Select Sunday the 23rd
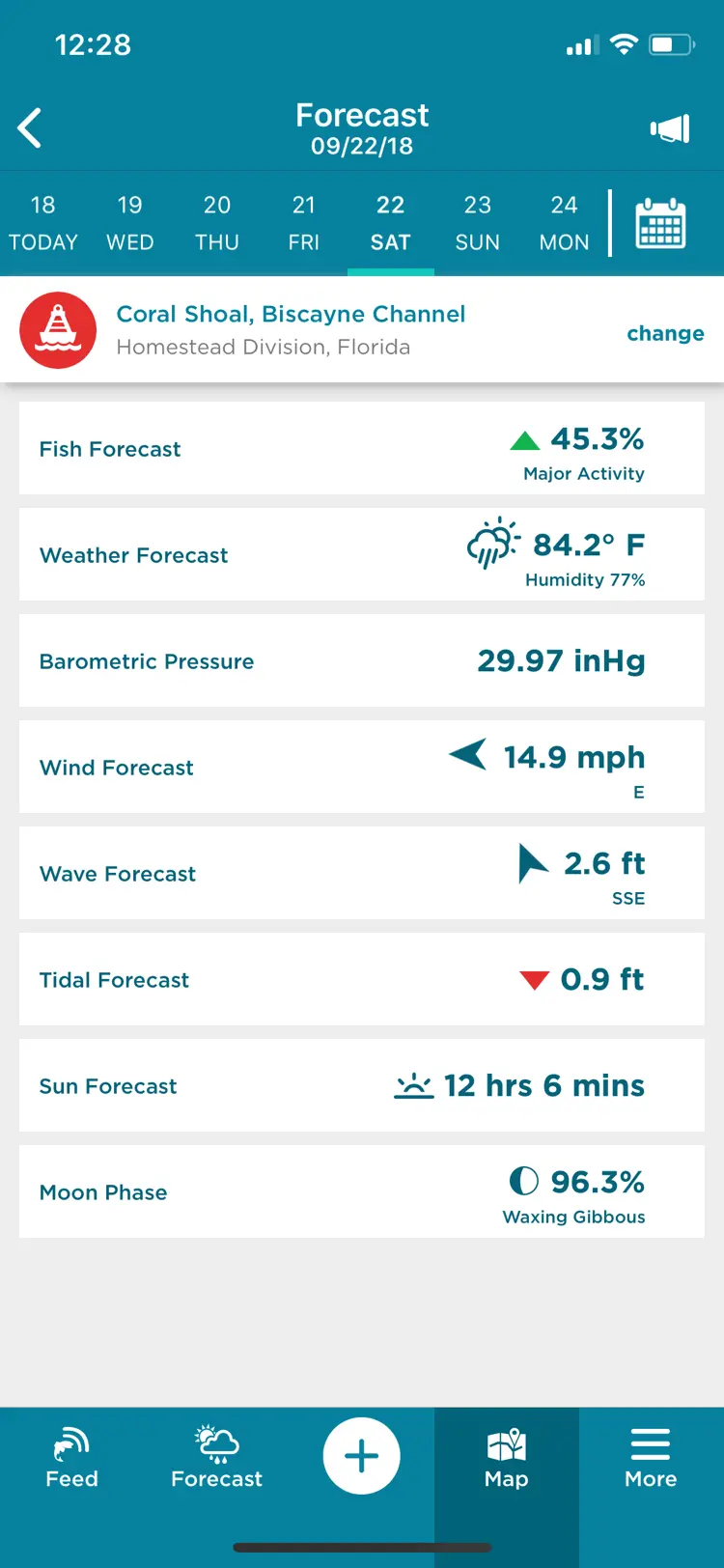 click(x=478, y=224)
